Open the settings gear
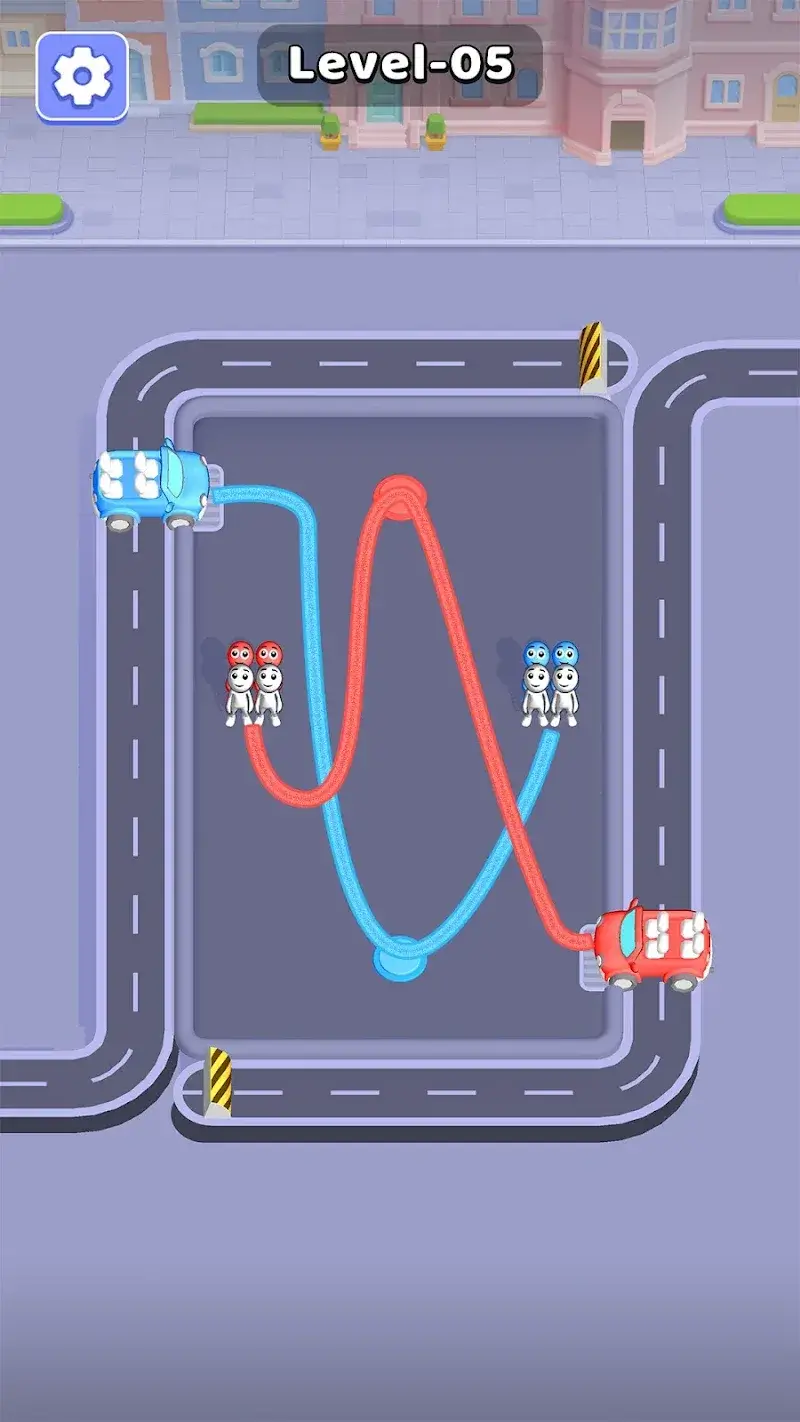This screenshot has height=1422, width=800. [82, 77]
